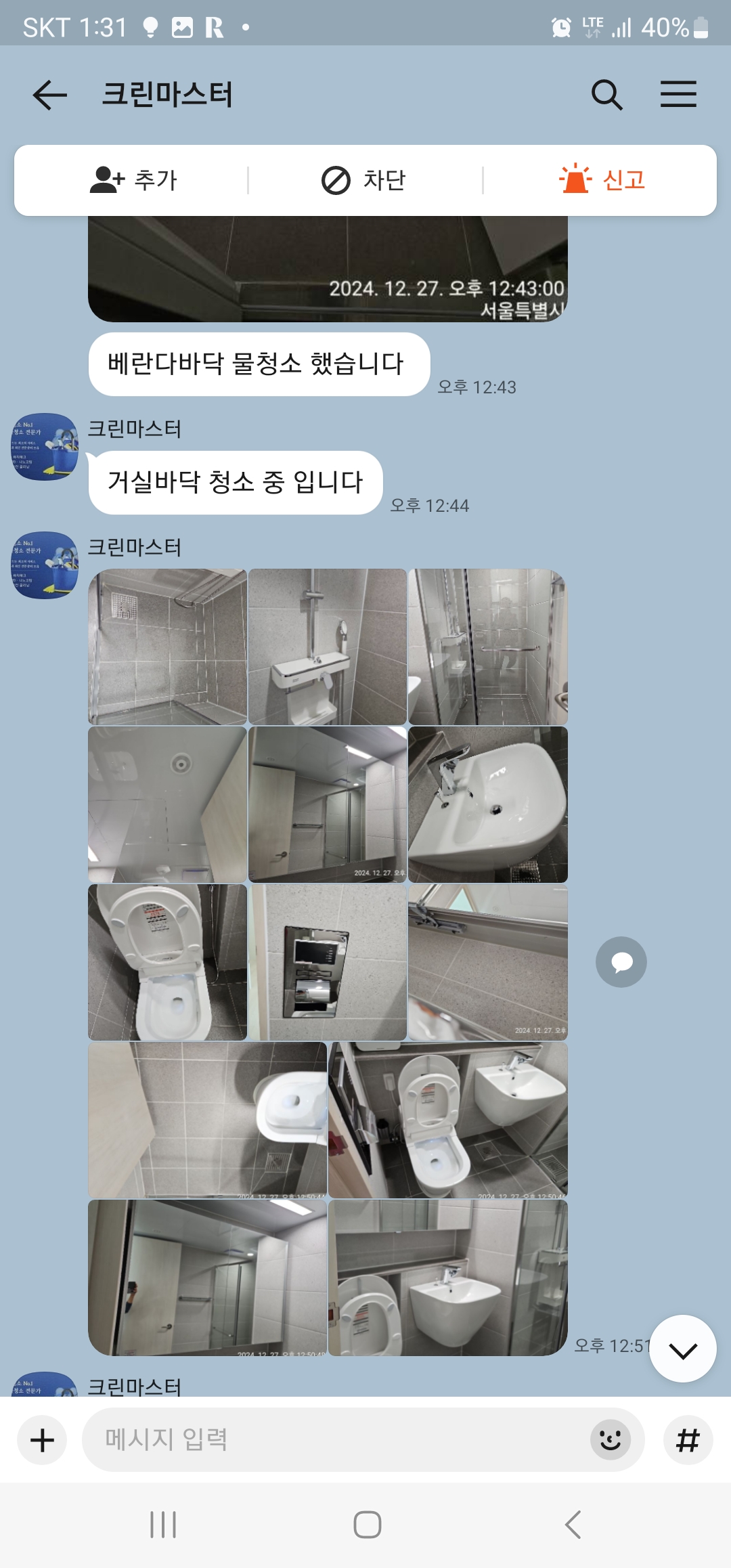
Task: Report this chat with 신고
Action: point(601,181)
